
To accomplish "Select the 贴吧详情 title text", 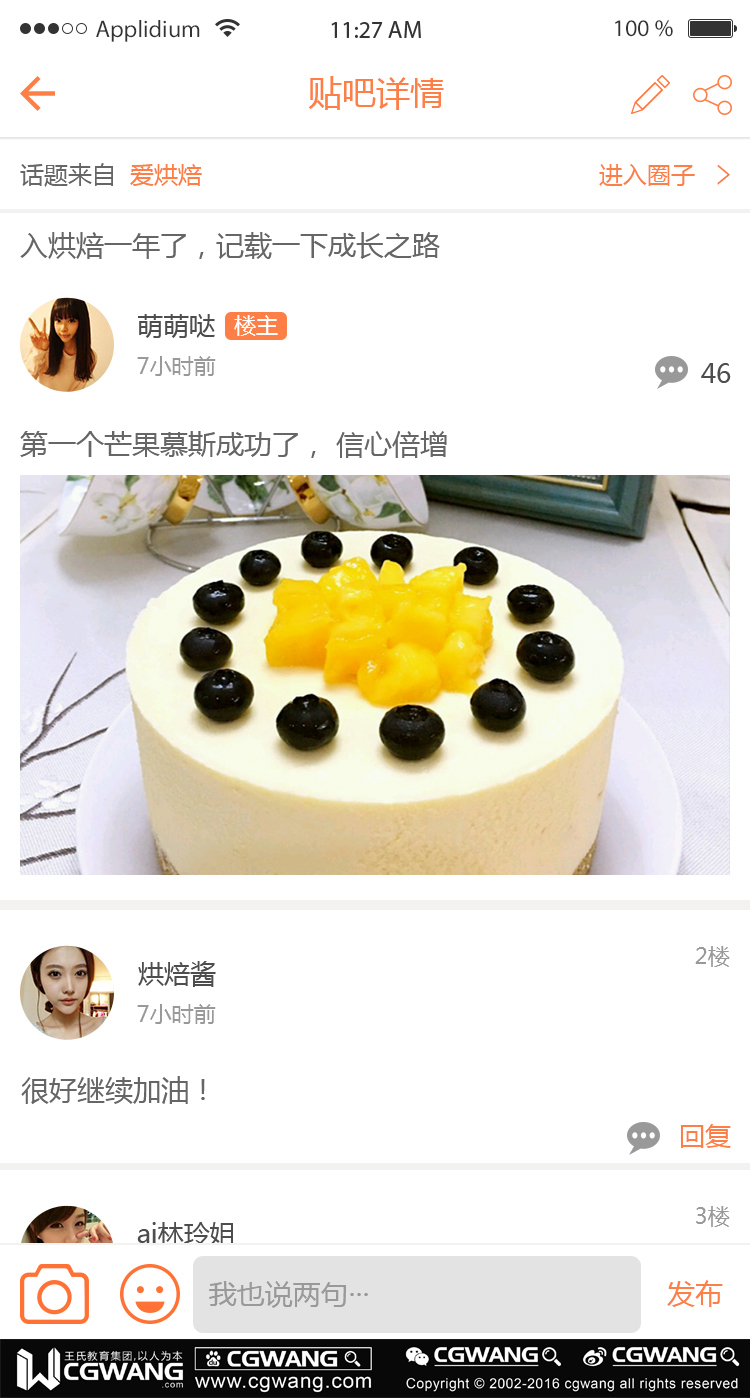I will 375,93.
